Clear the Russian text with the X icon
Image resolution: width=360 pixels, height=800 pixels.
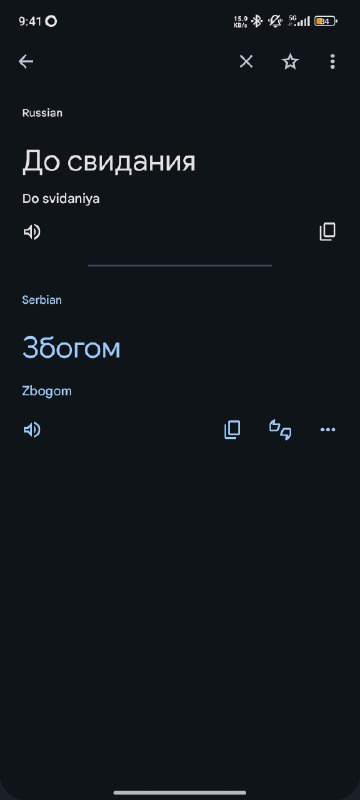(246, 62)
